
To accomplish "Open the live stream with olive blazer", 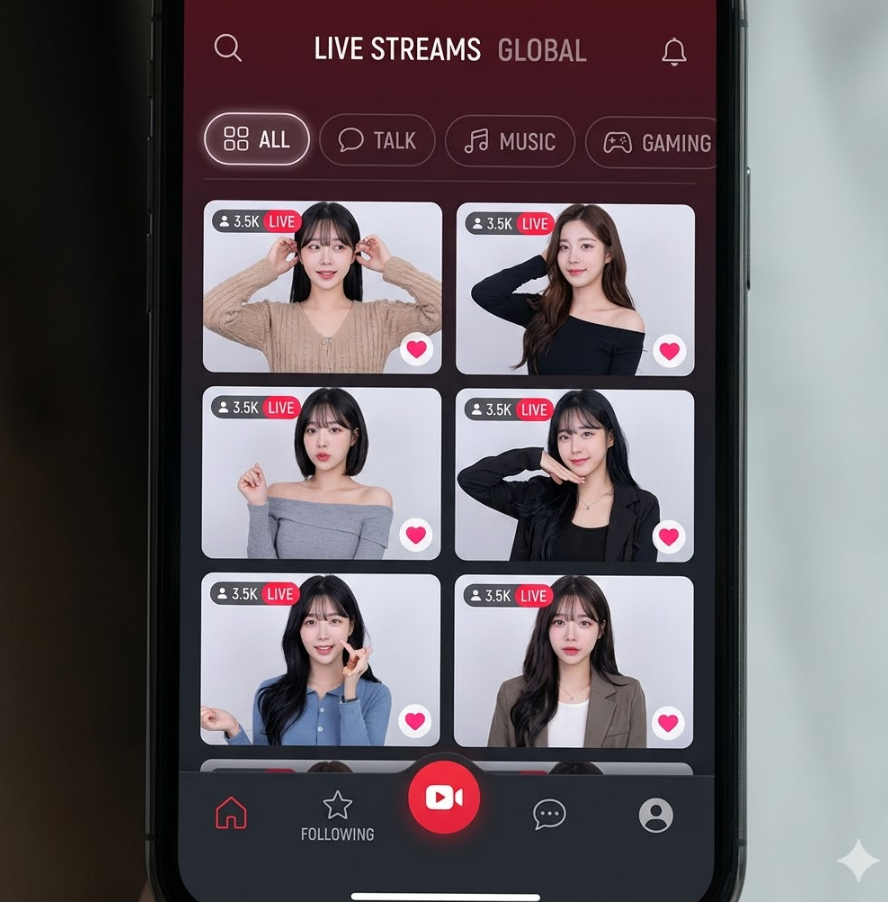I will pos(573,661).
